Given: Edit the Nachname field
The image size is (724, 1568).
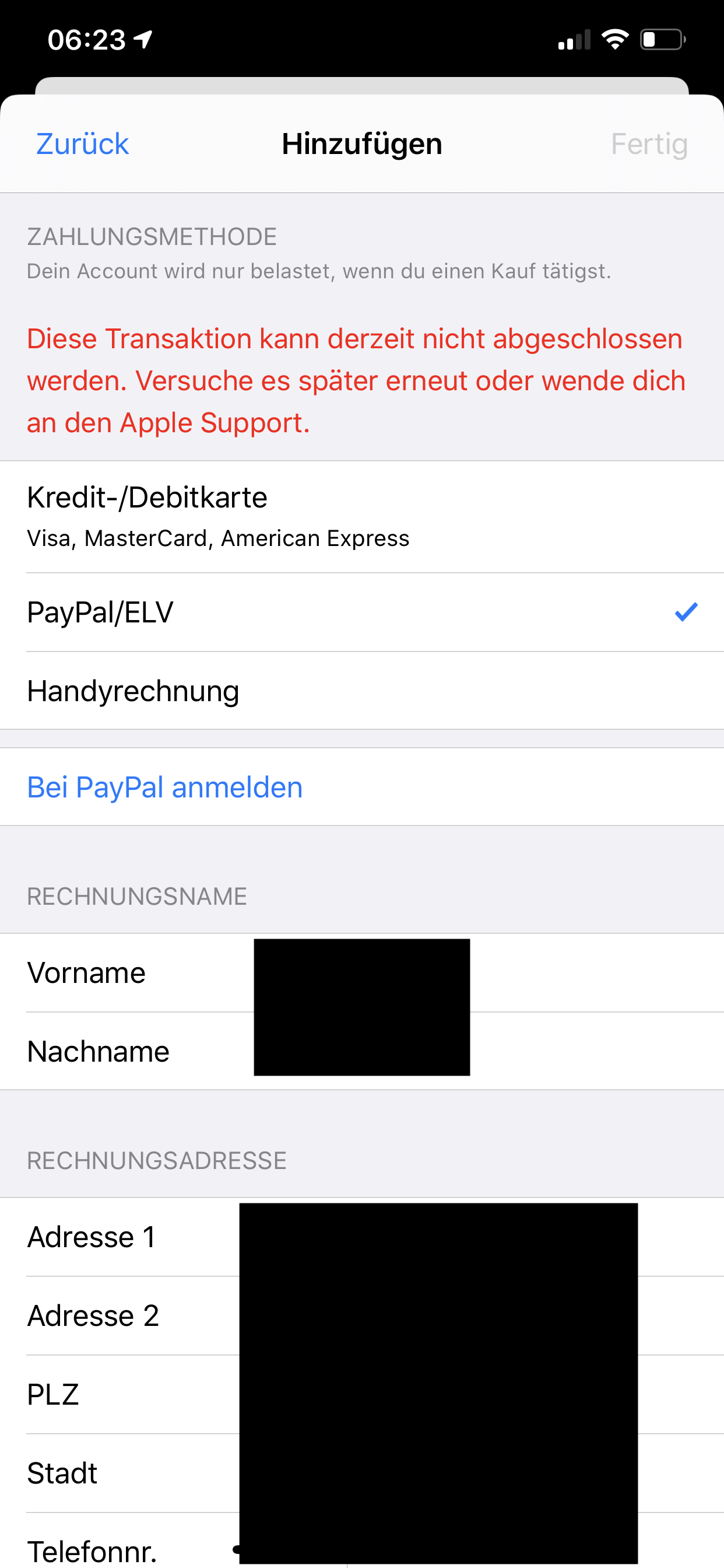Looking at the screenshot, I should 362,1051.
